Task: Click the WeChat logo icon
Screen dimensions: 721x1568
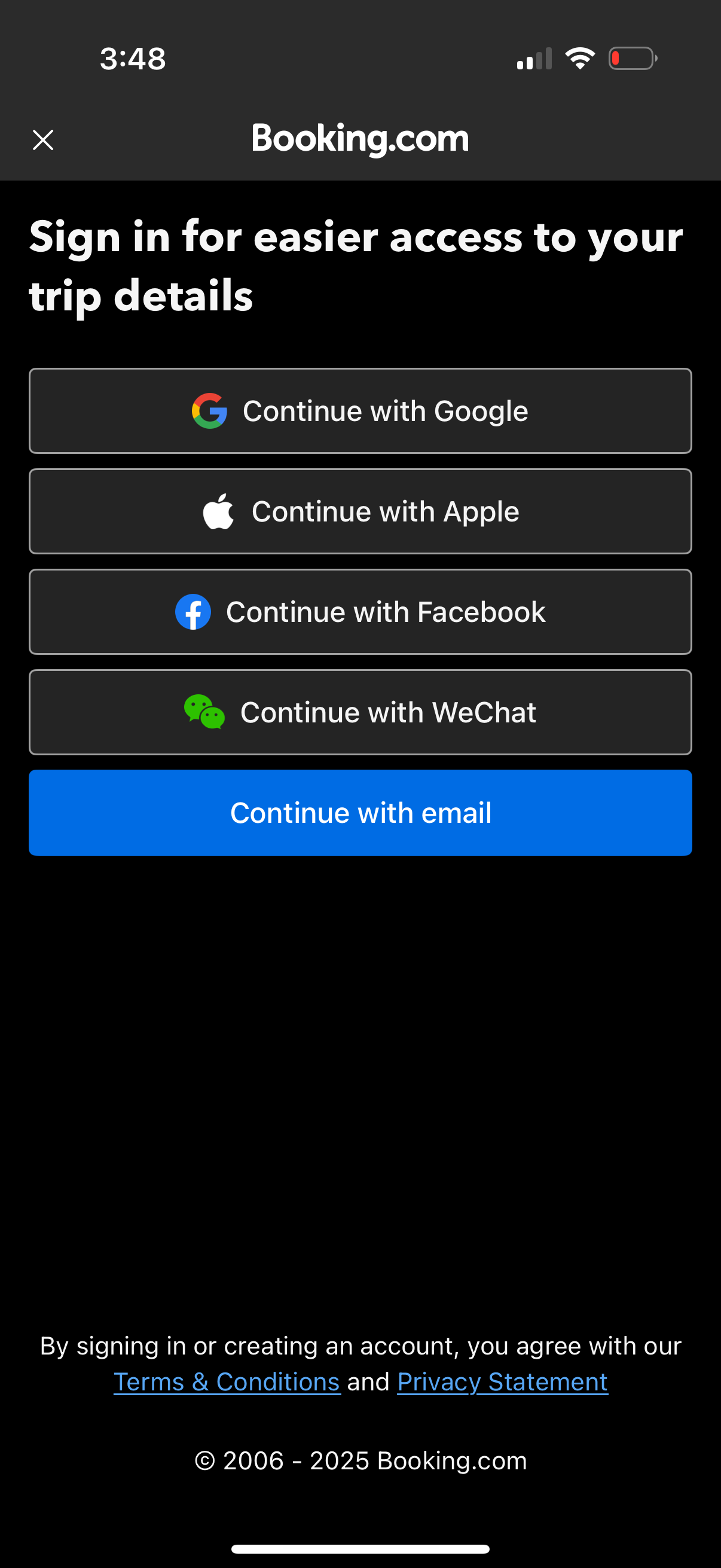Action: [205, 712]
